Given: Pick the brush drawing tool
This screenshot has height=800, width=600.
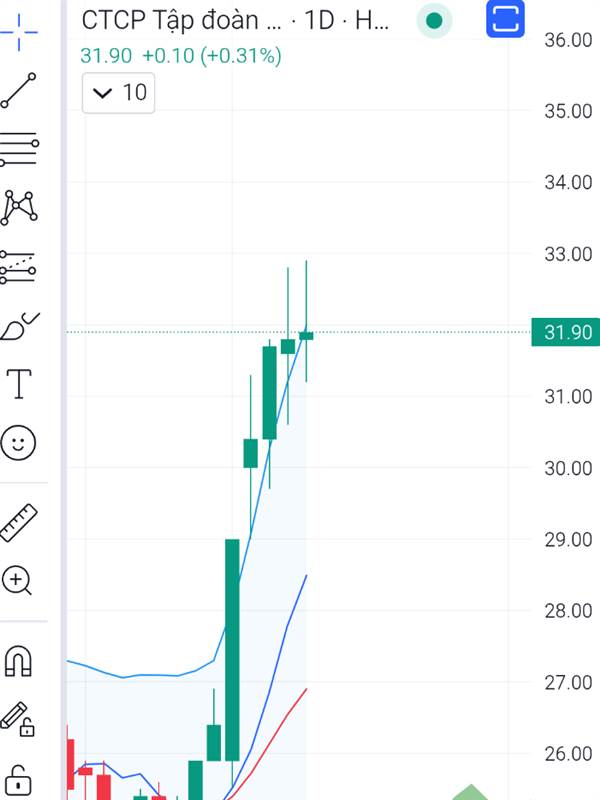Looking at the screenshot, I should tap(19, 327).
